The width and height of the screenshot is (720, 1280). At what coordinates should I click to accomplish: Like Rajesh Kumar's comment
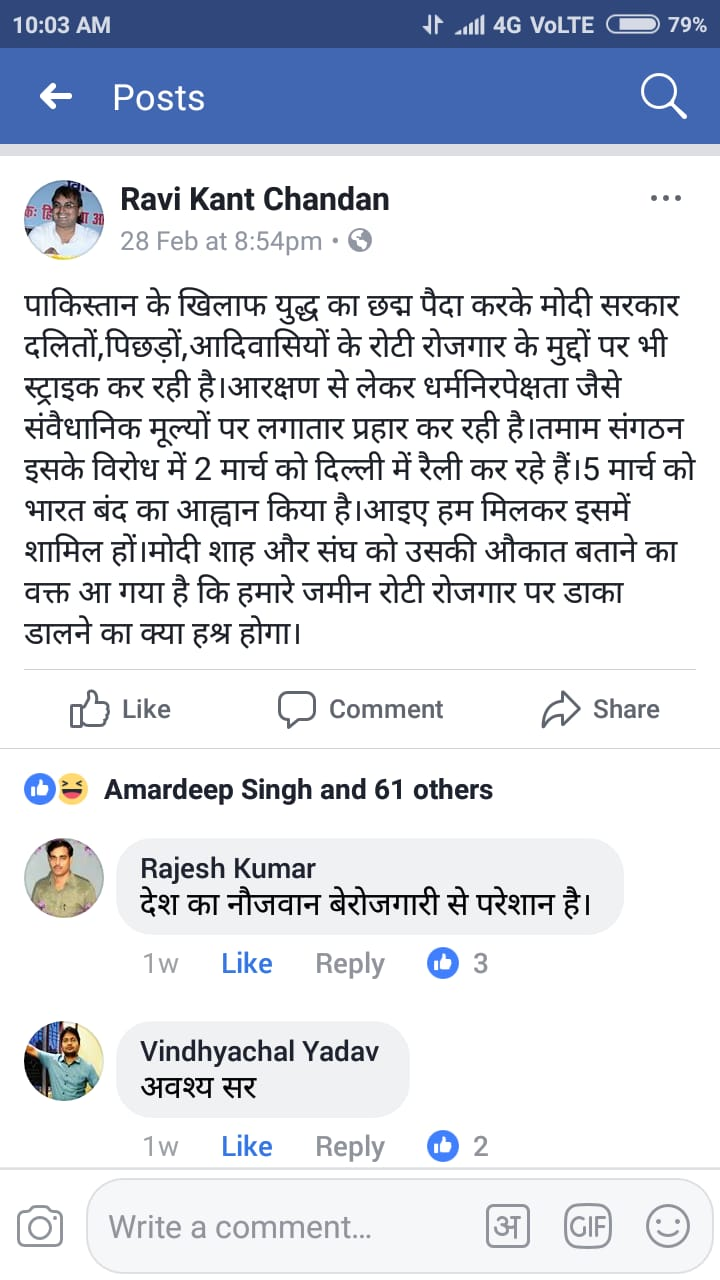[247, 963]
